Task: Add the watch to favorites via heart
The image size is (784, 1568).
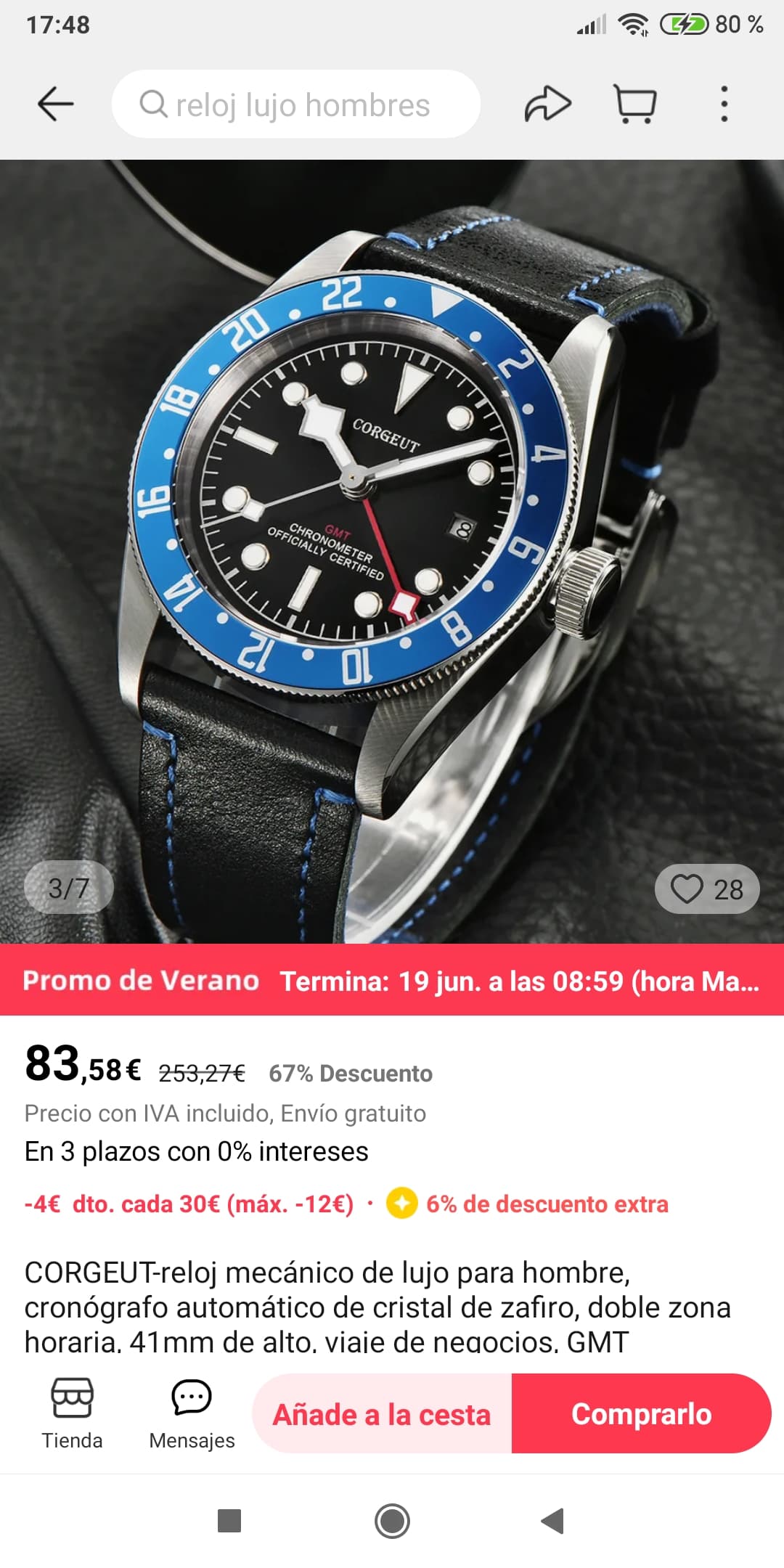Action: (x=707, y=889)
